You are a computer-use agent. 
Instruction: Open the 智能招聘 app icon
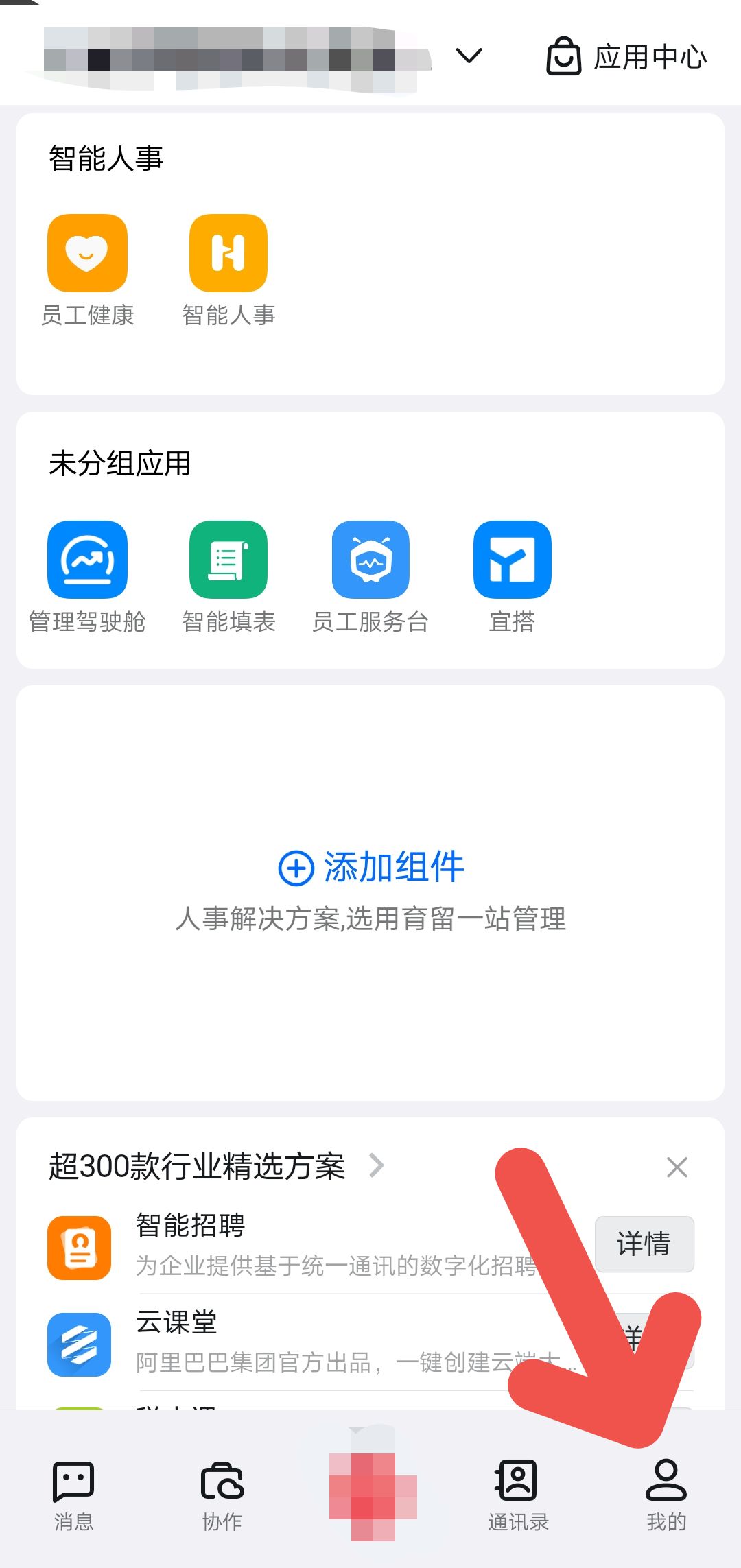point(78,1246)
